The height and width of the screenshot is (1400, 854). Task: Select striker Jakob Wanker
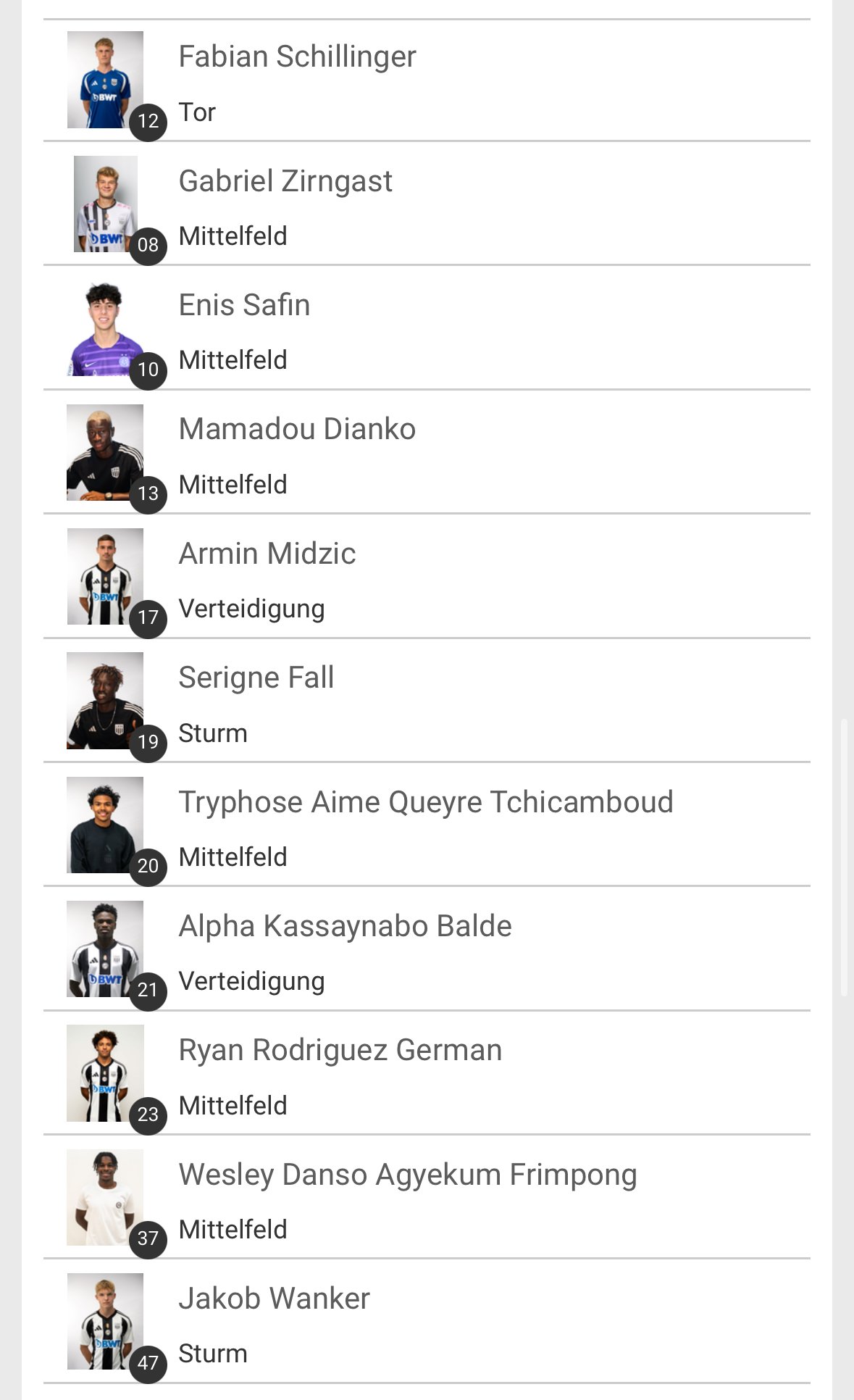click(427, 1322)
